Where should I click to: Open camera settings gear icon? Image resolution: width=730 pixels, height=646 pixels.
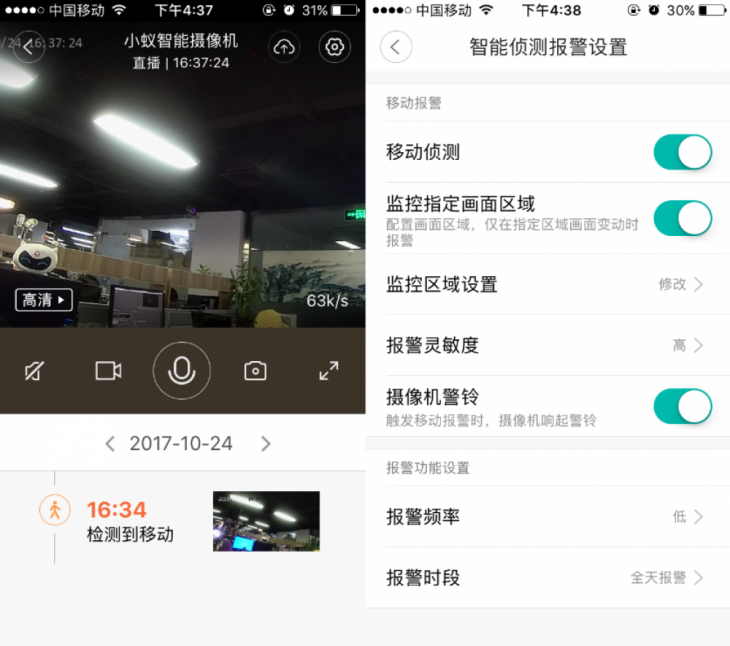[335, 47]
